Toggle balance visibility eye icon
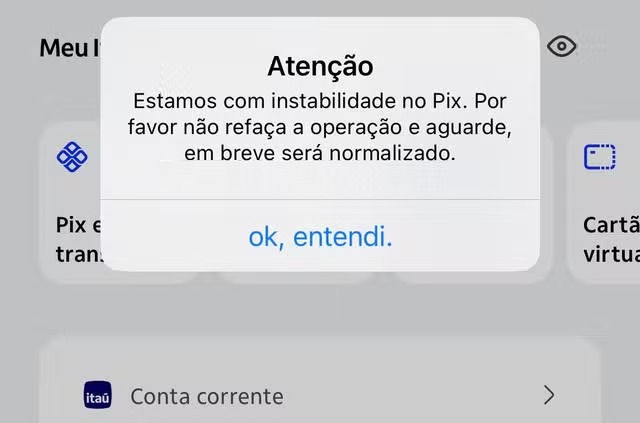Image resolution: width=640 pixels, height=423 pixels. click(562, 46)
